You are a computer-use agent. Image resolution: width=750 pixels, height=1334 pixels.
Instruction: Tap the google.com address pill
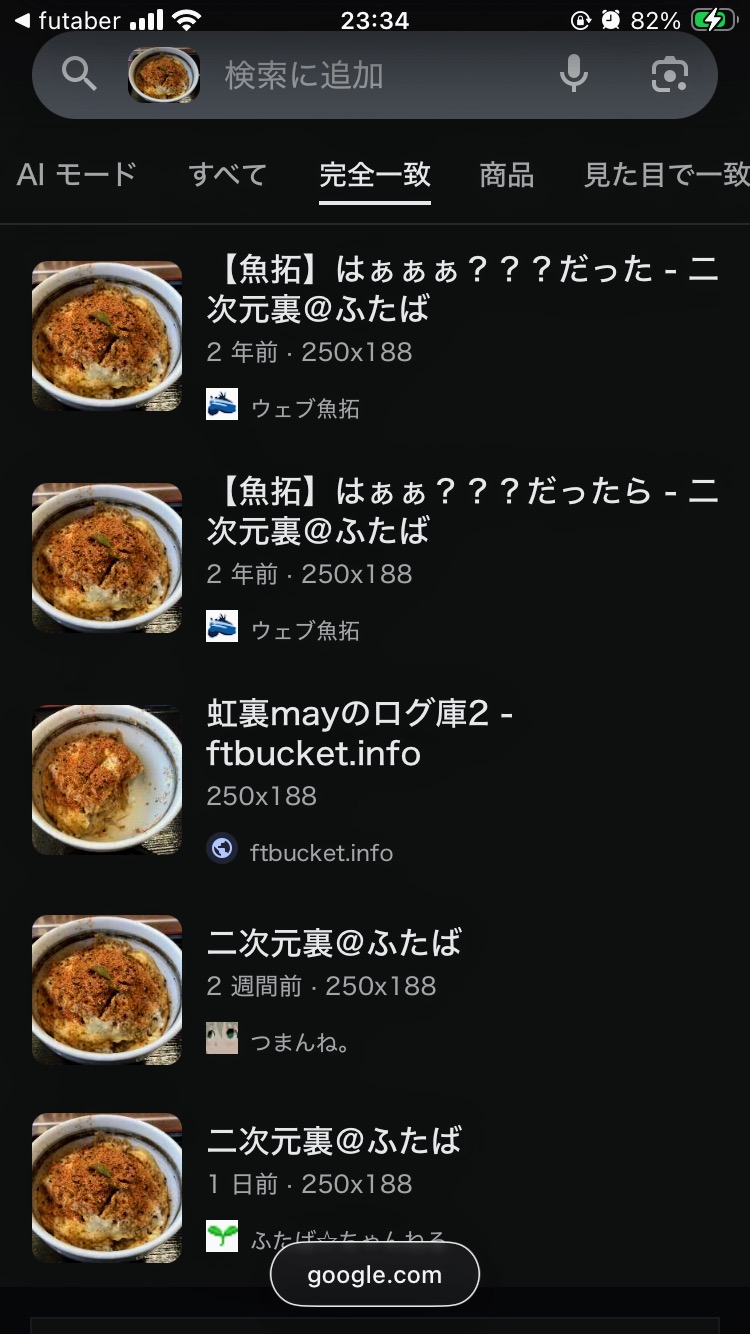click(375, 1275)
